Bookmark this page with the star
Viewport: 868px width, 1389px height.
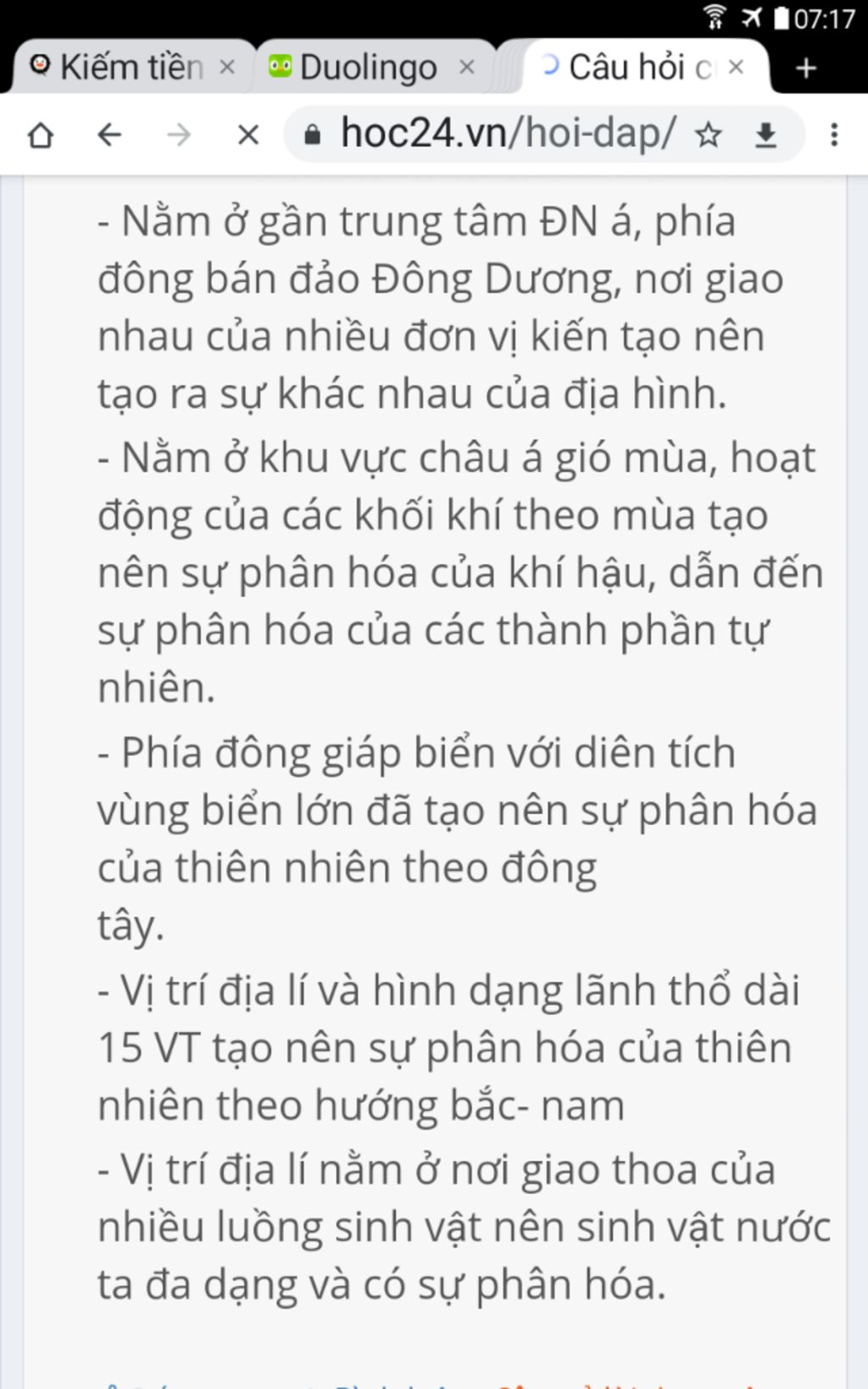pyautogui.click(x=709, y=134)
